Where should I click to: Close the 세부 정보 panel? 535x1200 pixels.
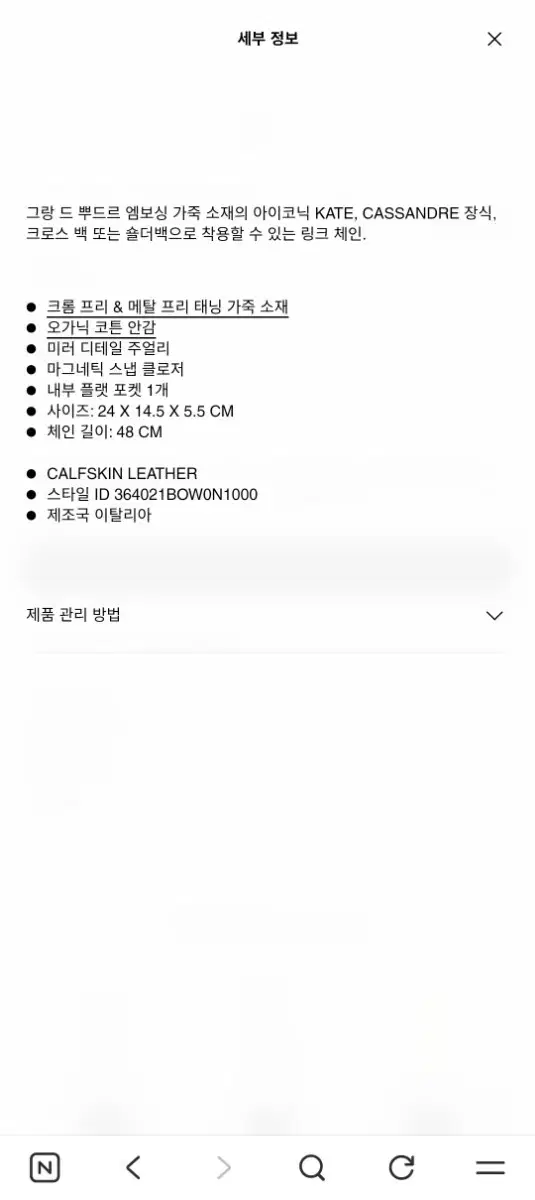click(494, 39)
